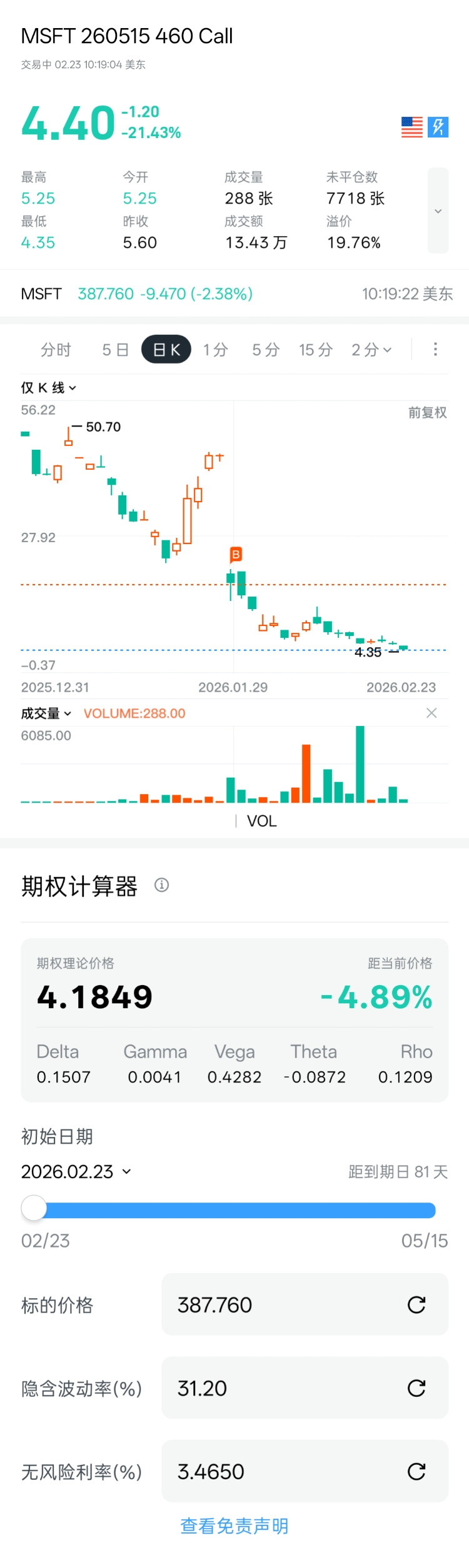Switch to the 1分 chart tab
Screen dimensions: 469x1568
click(215, 350)
